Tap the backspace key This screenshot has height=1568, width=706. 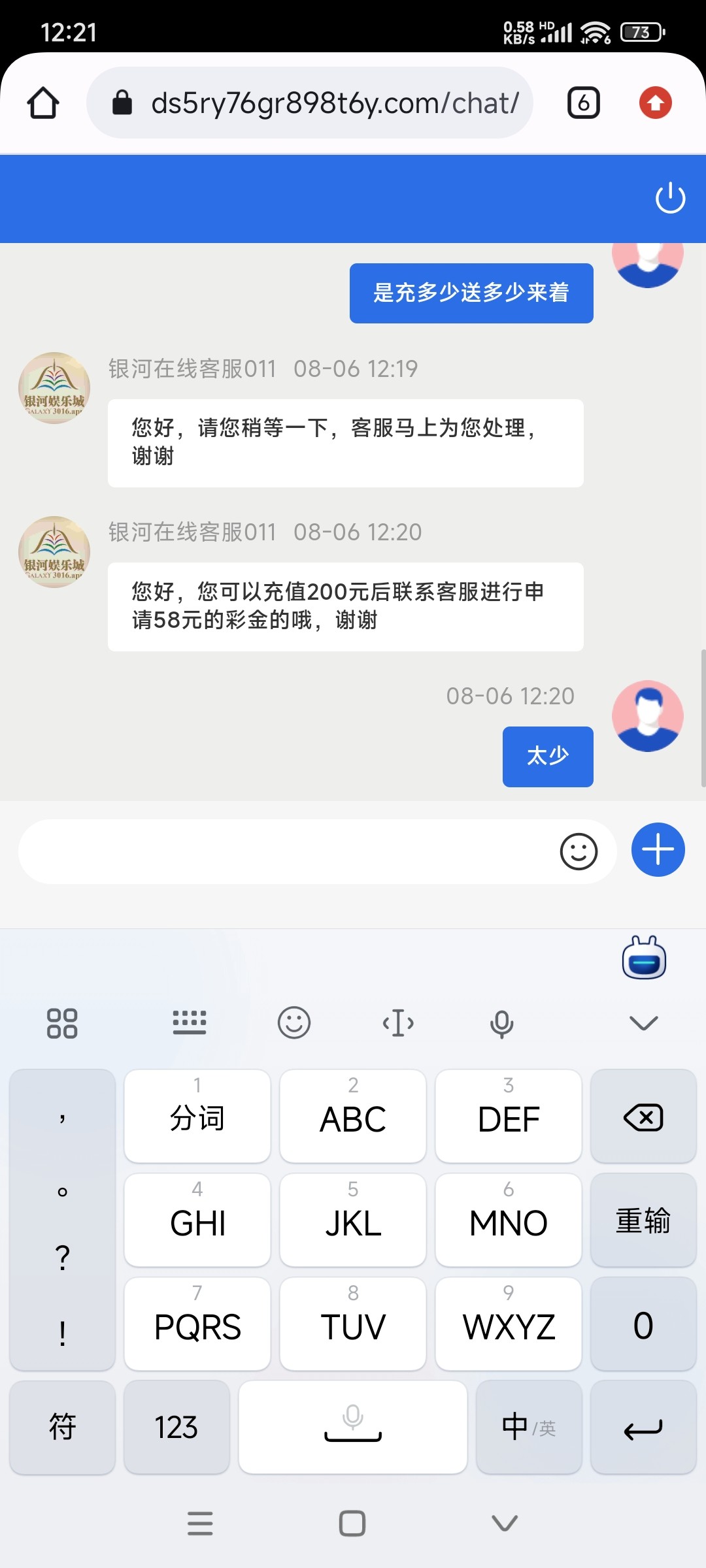coord(643,1117)
